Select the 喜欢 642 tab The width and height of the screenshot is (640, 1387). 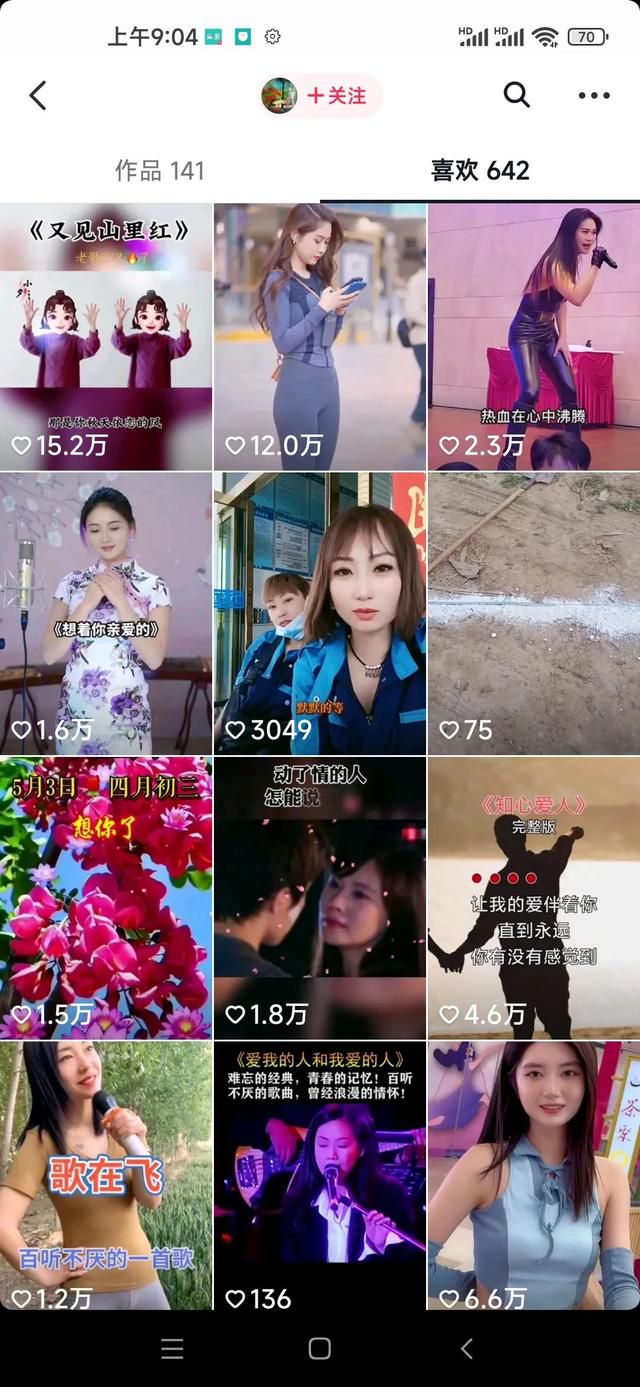480,171
